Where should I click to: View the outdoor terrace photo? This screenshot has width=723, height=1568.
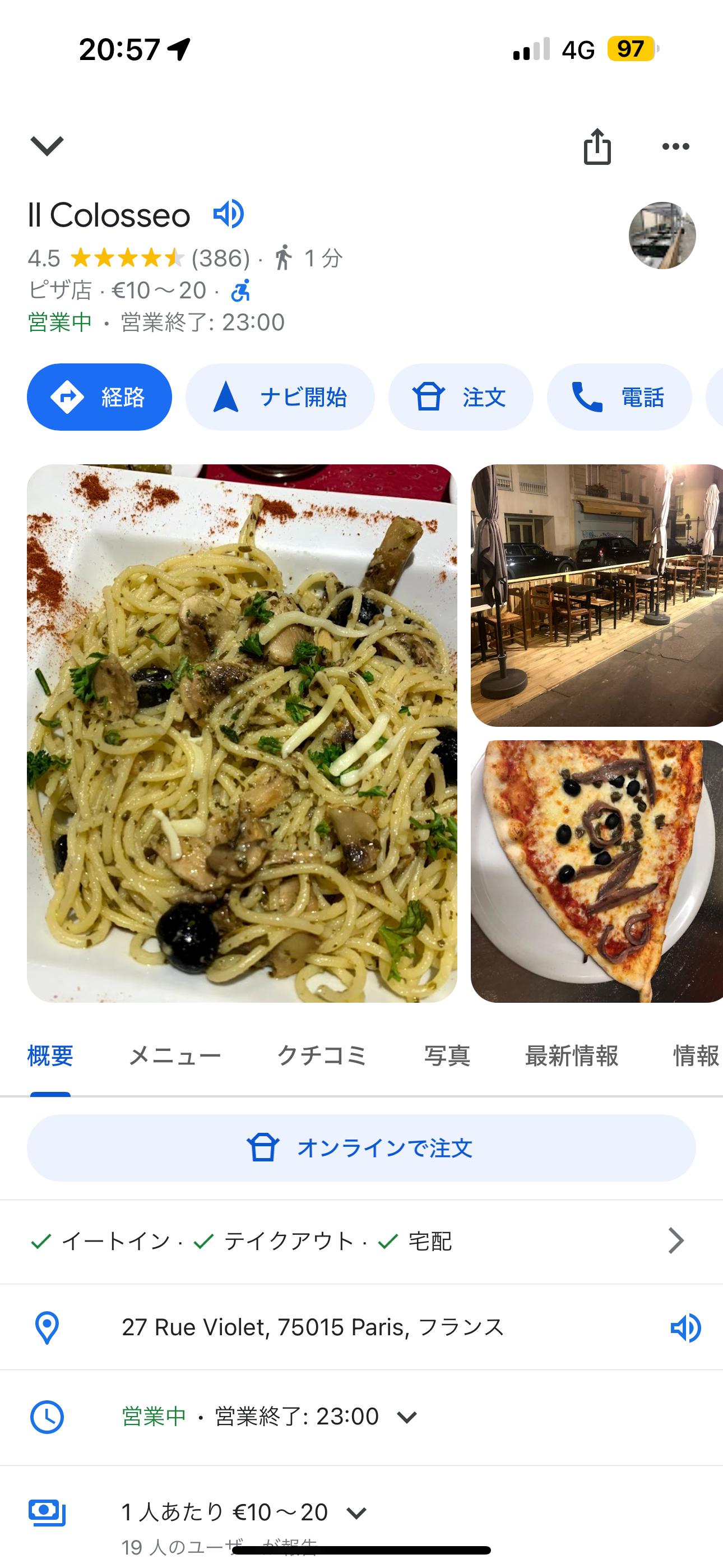pos(596,596)
